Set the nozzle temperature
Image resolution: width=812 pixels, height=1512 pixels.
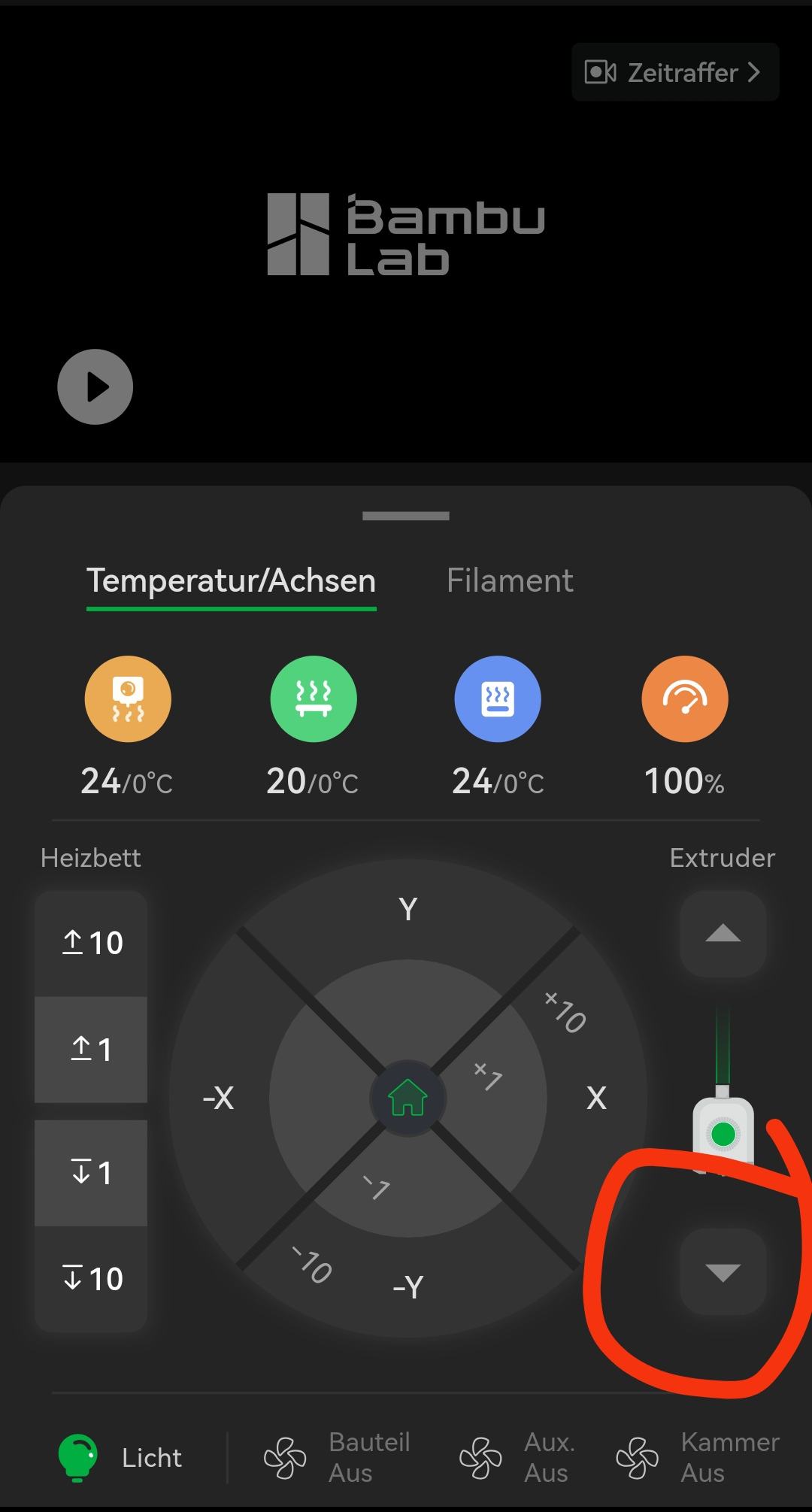click(x=128, y=699)
